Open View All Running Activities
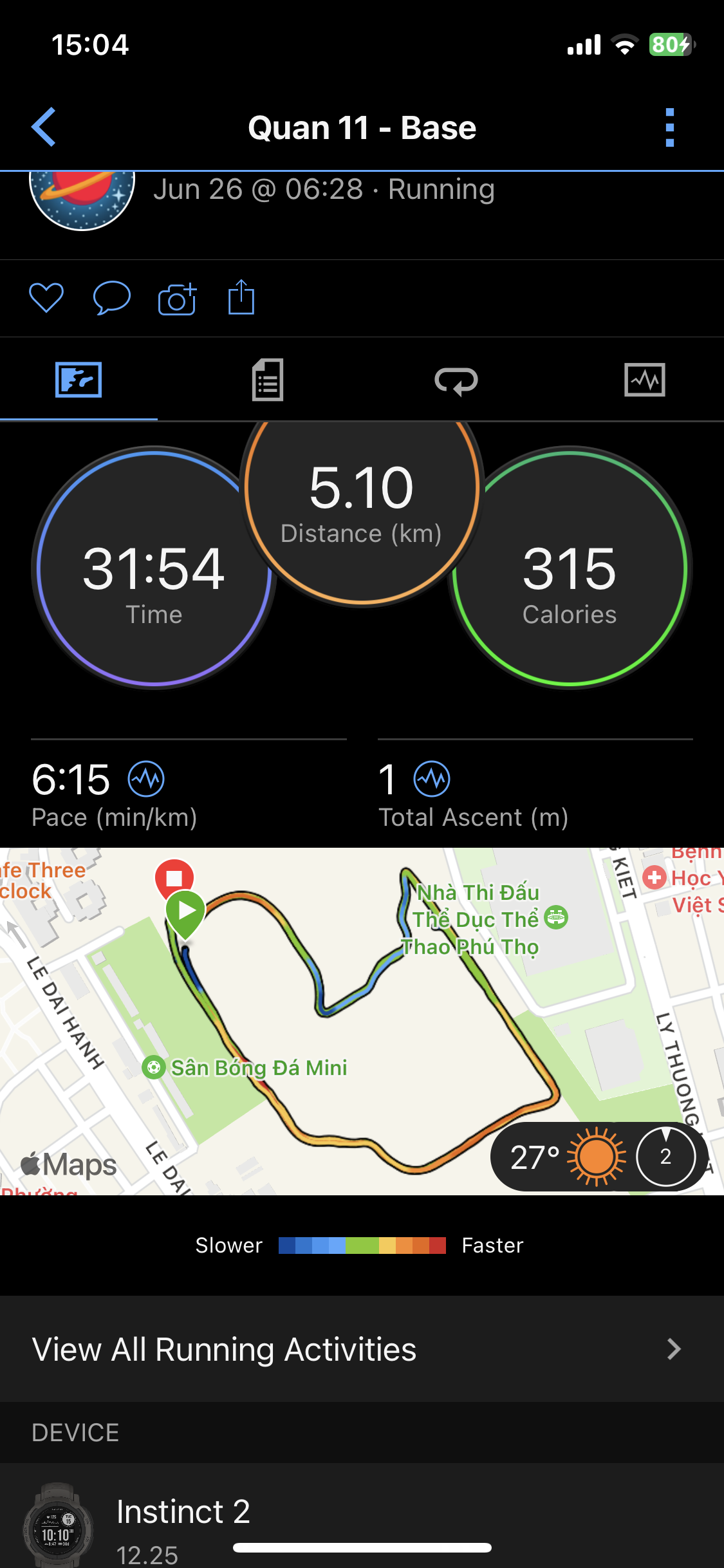 [x=362, y=1349]
